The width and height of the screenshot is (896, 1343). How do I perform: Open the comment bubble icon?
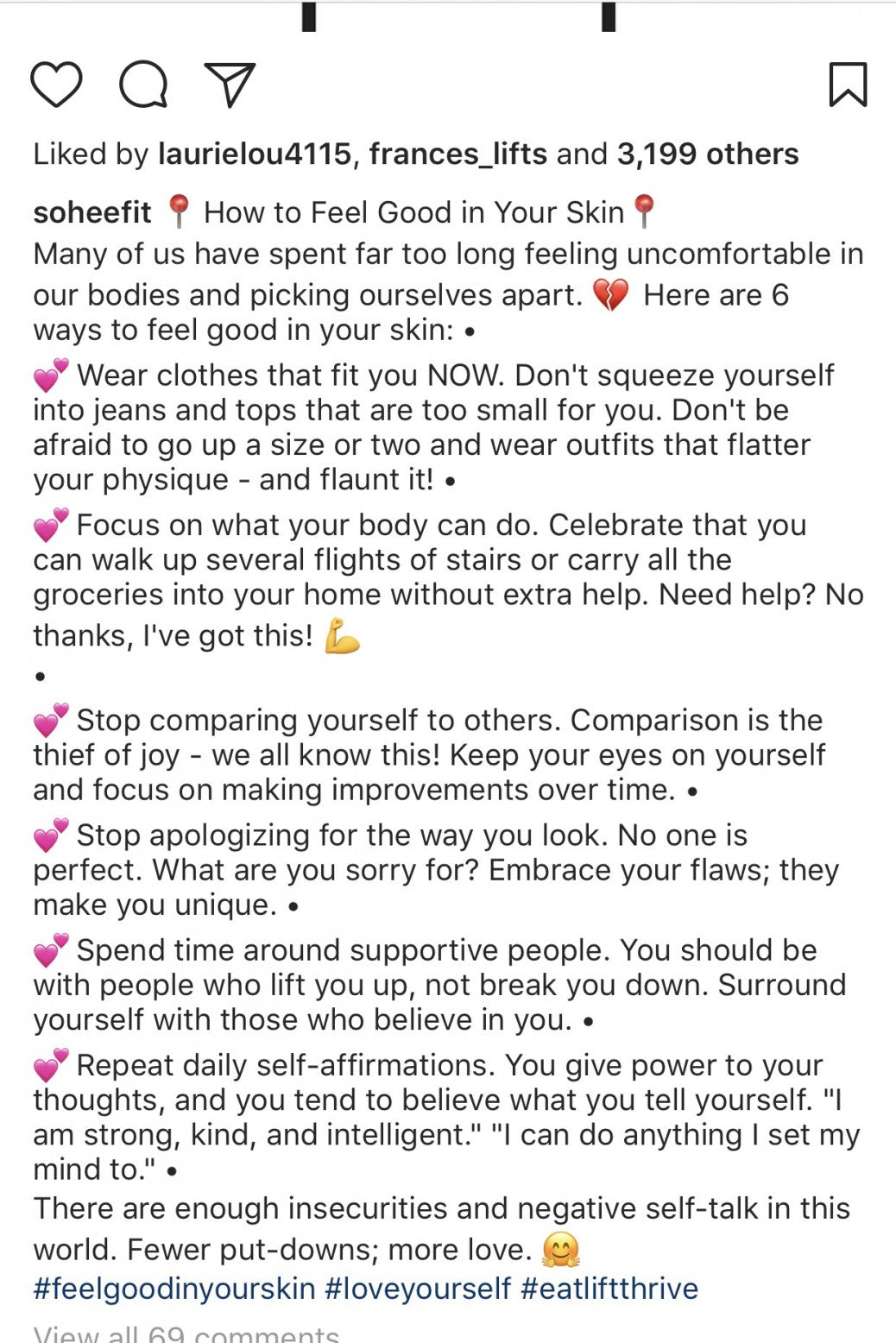tap(143, 85)
